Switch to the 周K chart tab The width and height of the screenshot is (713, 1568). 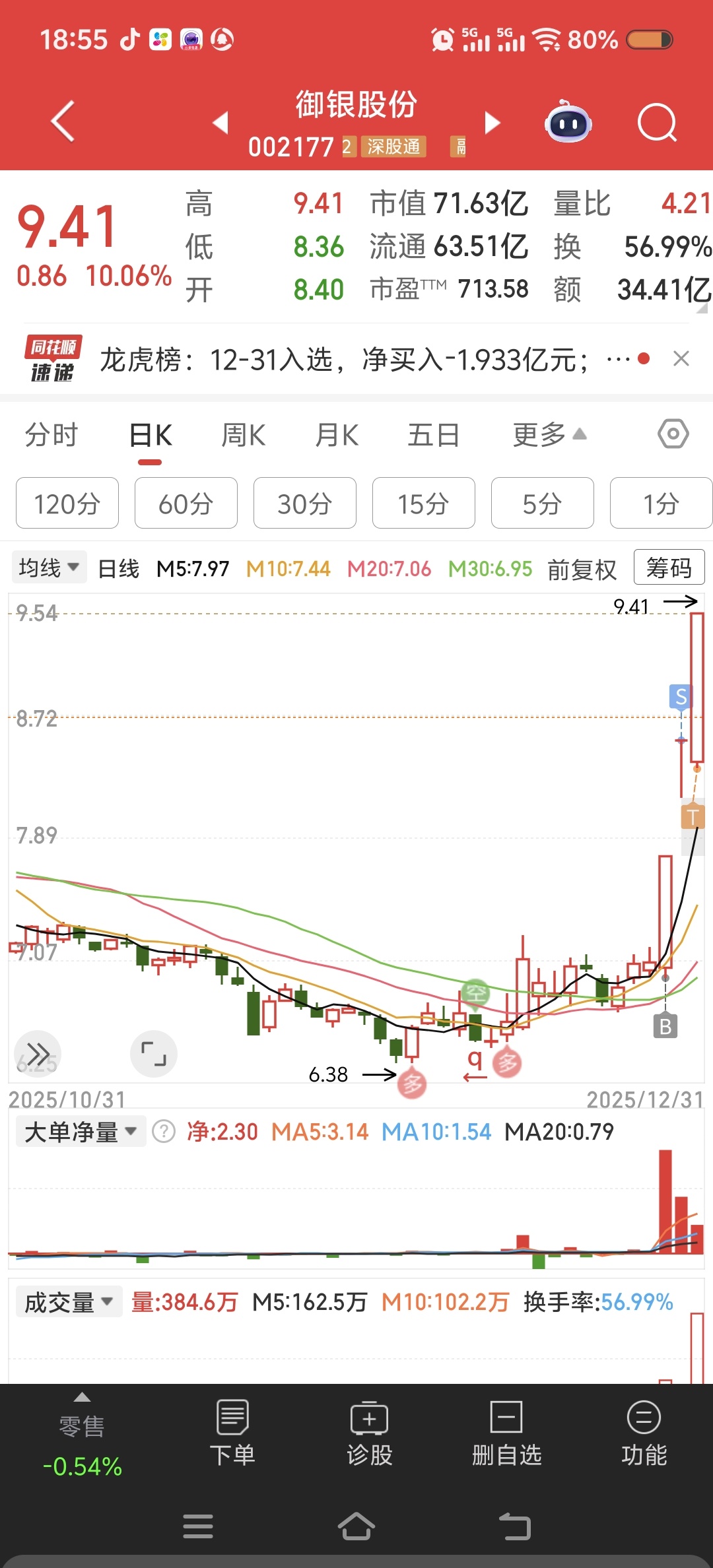(x=244, y=436)
